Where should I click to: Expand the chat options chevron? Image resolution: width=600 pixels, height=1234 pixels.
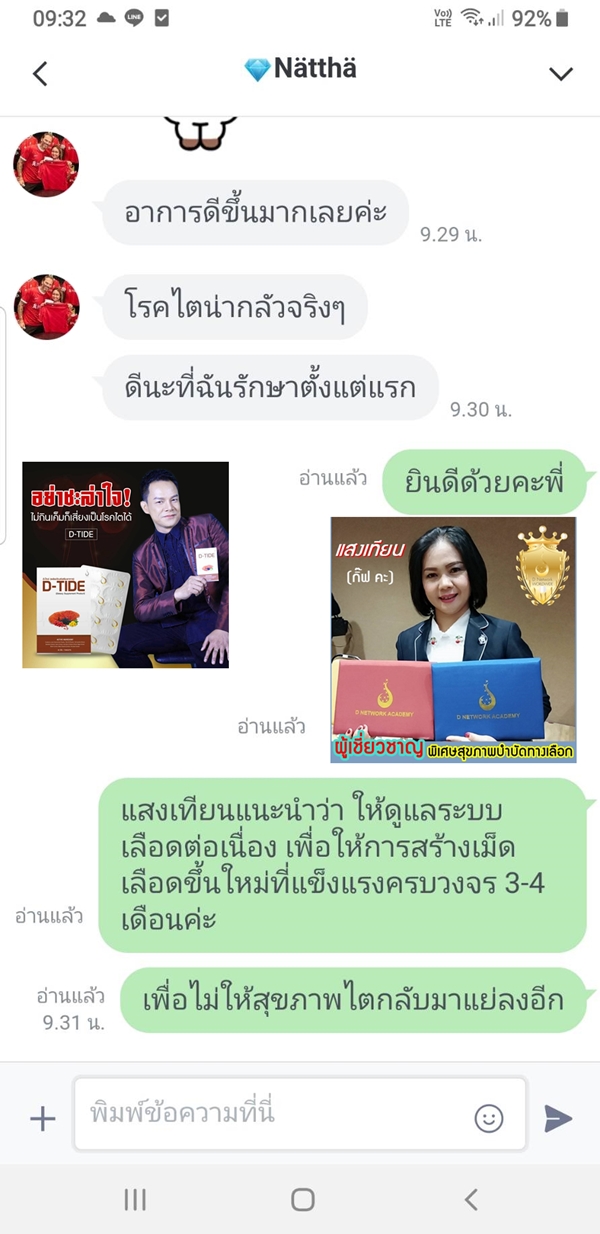[561, 73]
